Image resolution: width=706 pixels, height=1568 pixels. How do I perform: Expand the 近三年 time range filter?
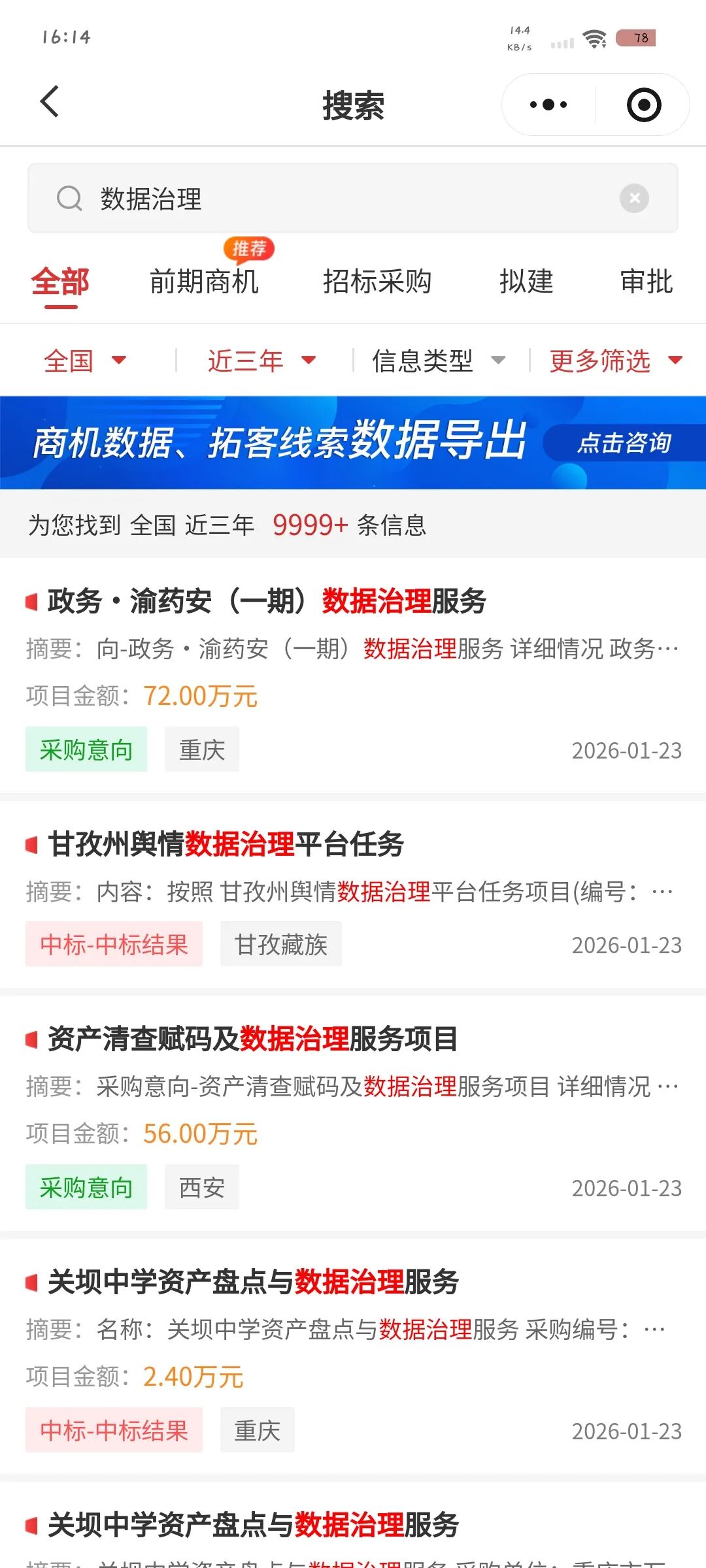(x=261, y=361)
